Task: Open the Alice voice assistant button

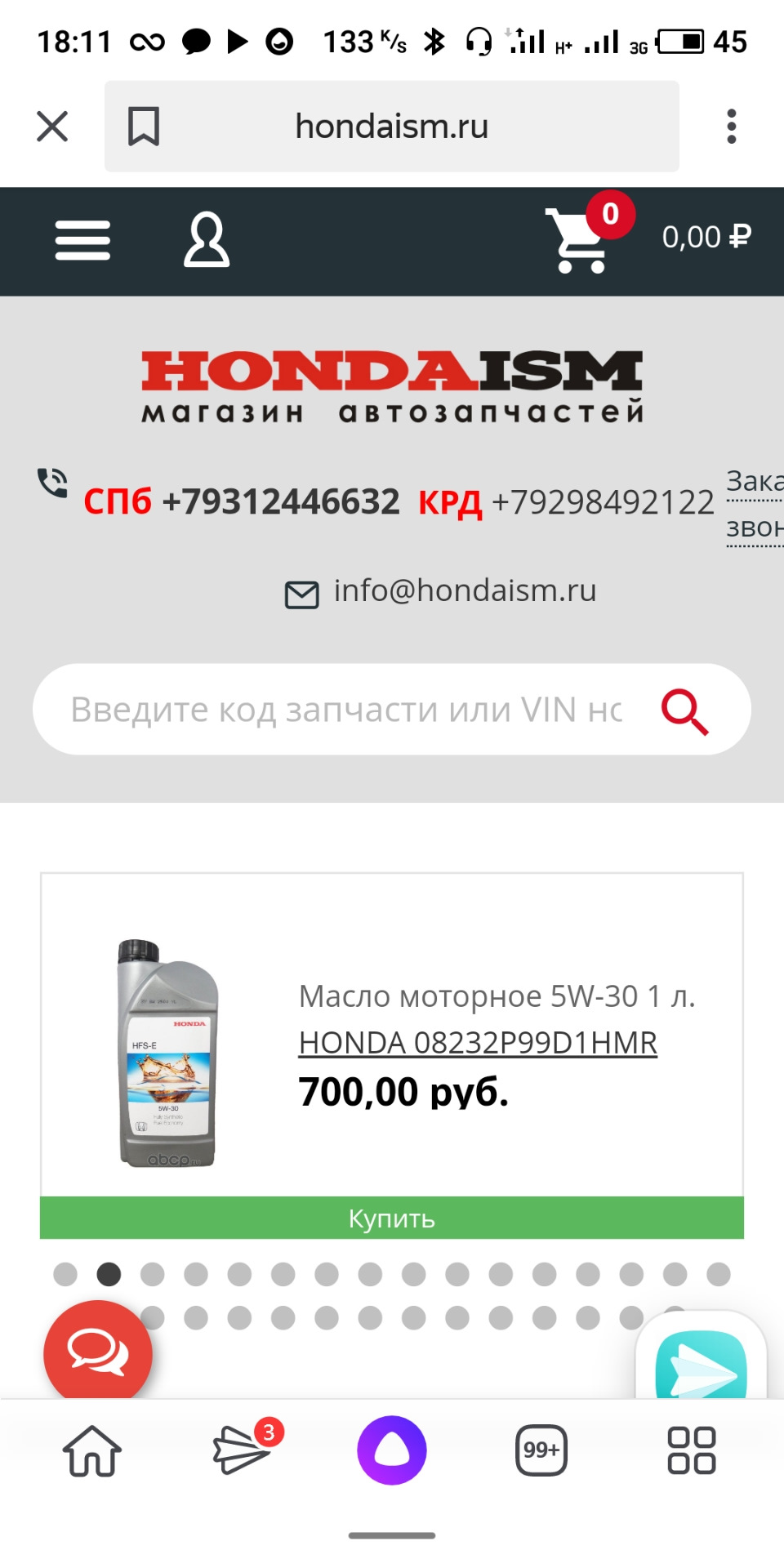Action: 392,1451
